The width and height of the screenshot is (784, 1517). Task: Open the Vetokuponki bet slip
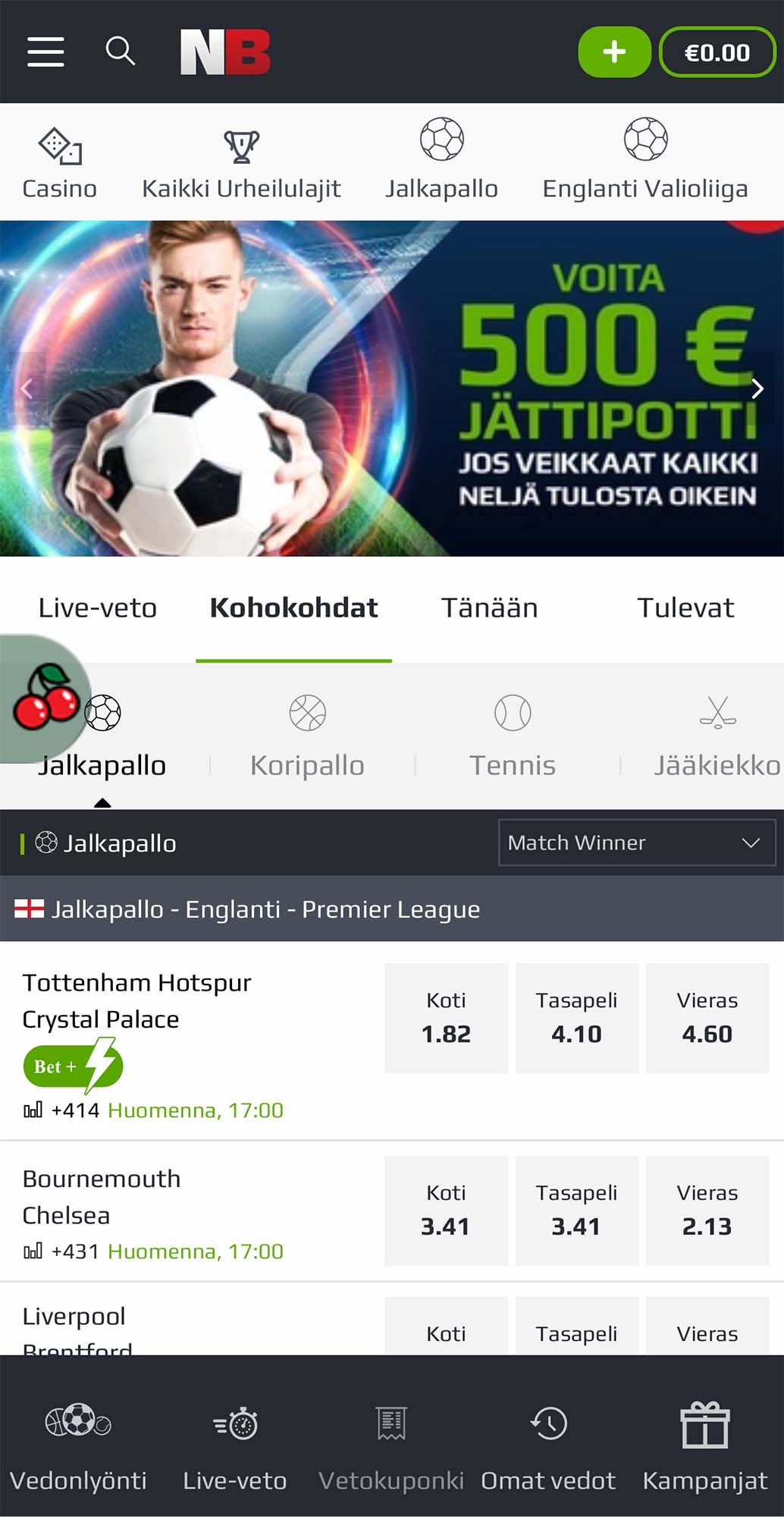click(x=391, y=1449)
